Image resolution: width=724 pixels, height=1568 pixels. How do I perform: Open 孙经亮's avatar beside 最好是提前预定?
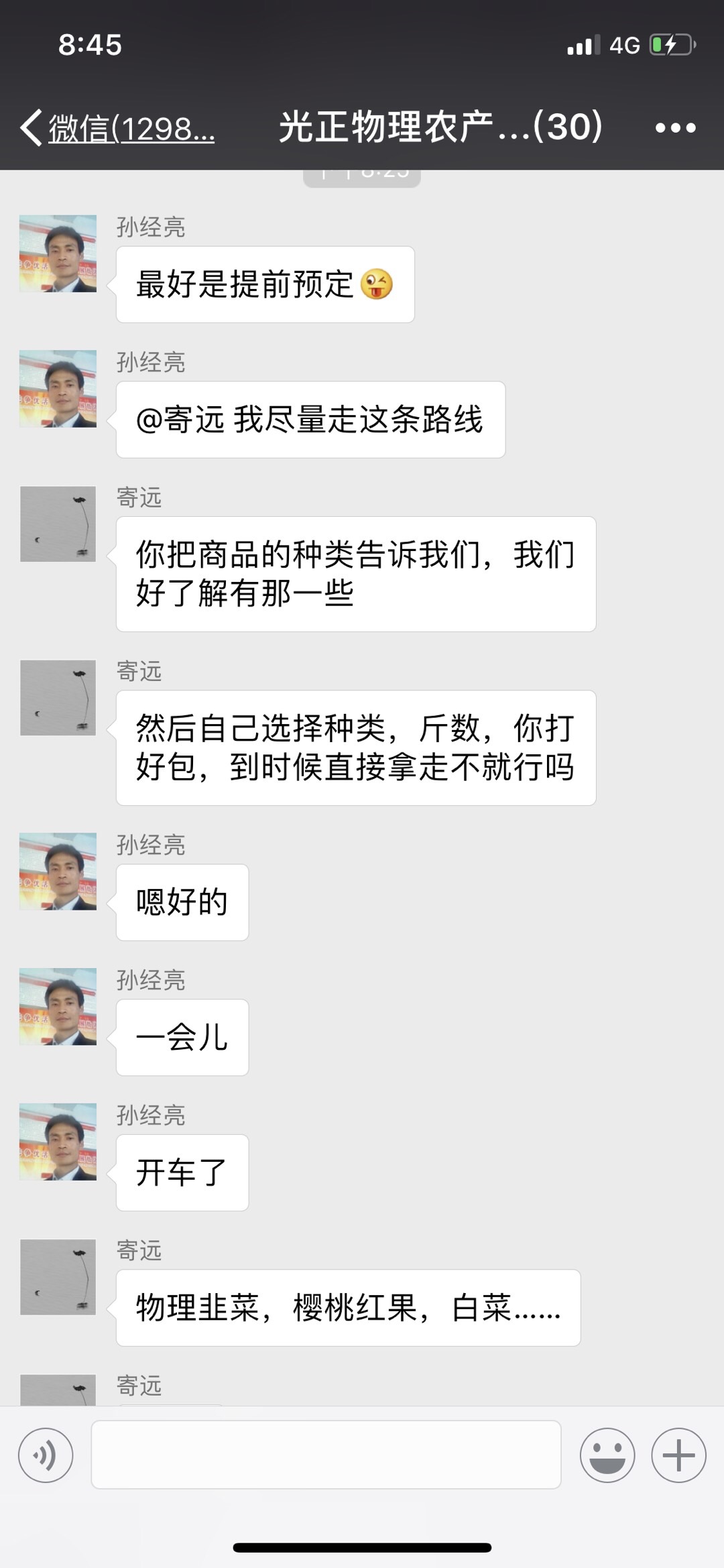tap(58, 253)
